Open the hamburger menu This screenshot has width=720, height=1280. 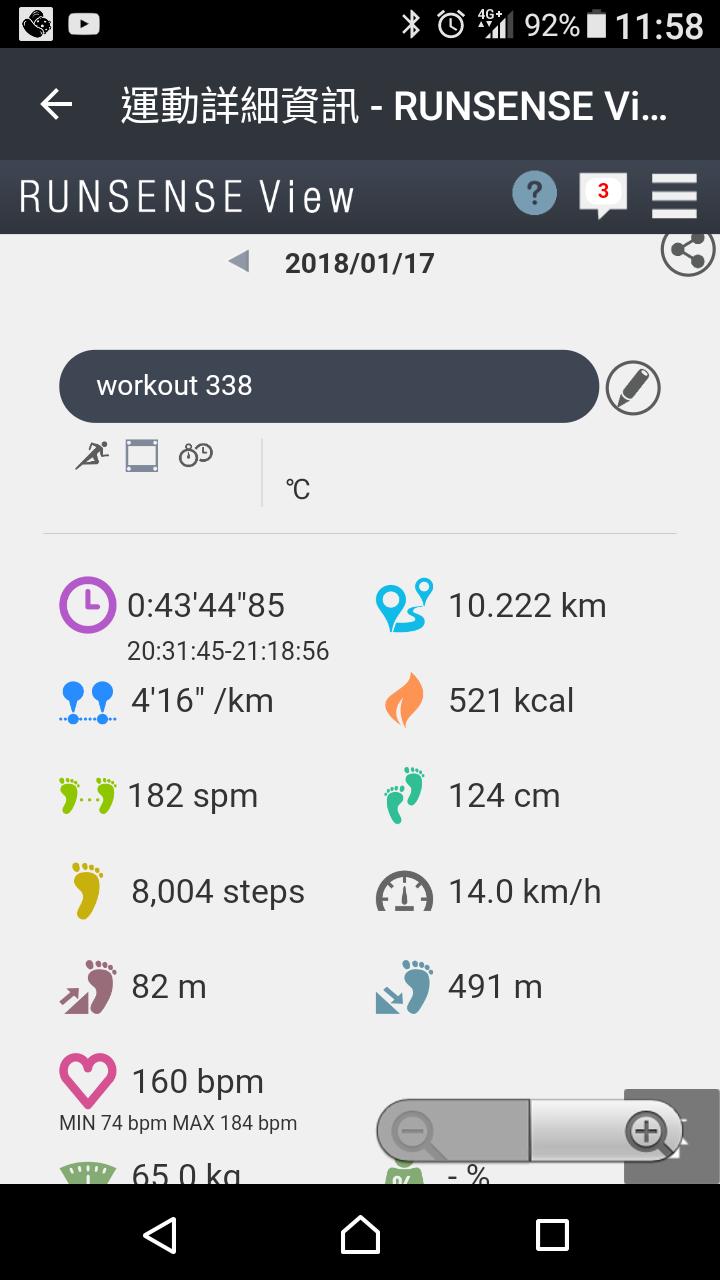click(674, 195)
